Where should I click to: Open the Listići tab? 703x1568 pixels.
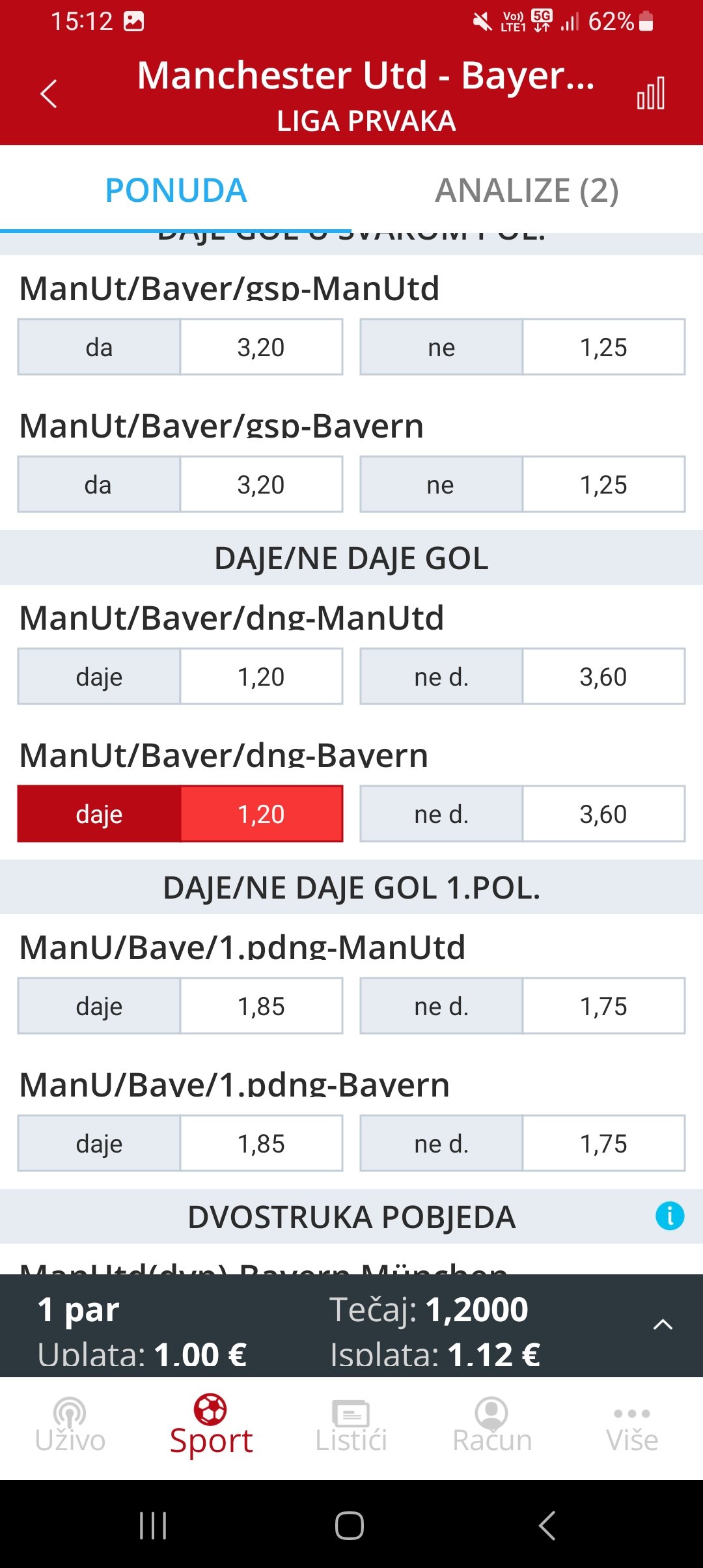click(351, 1427)
